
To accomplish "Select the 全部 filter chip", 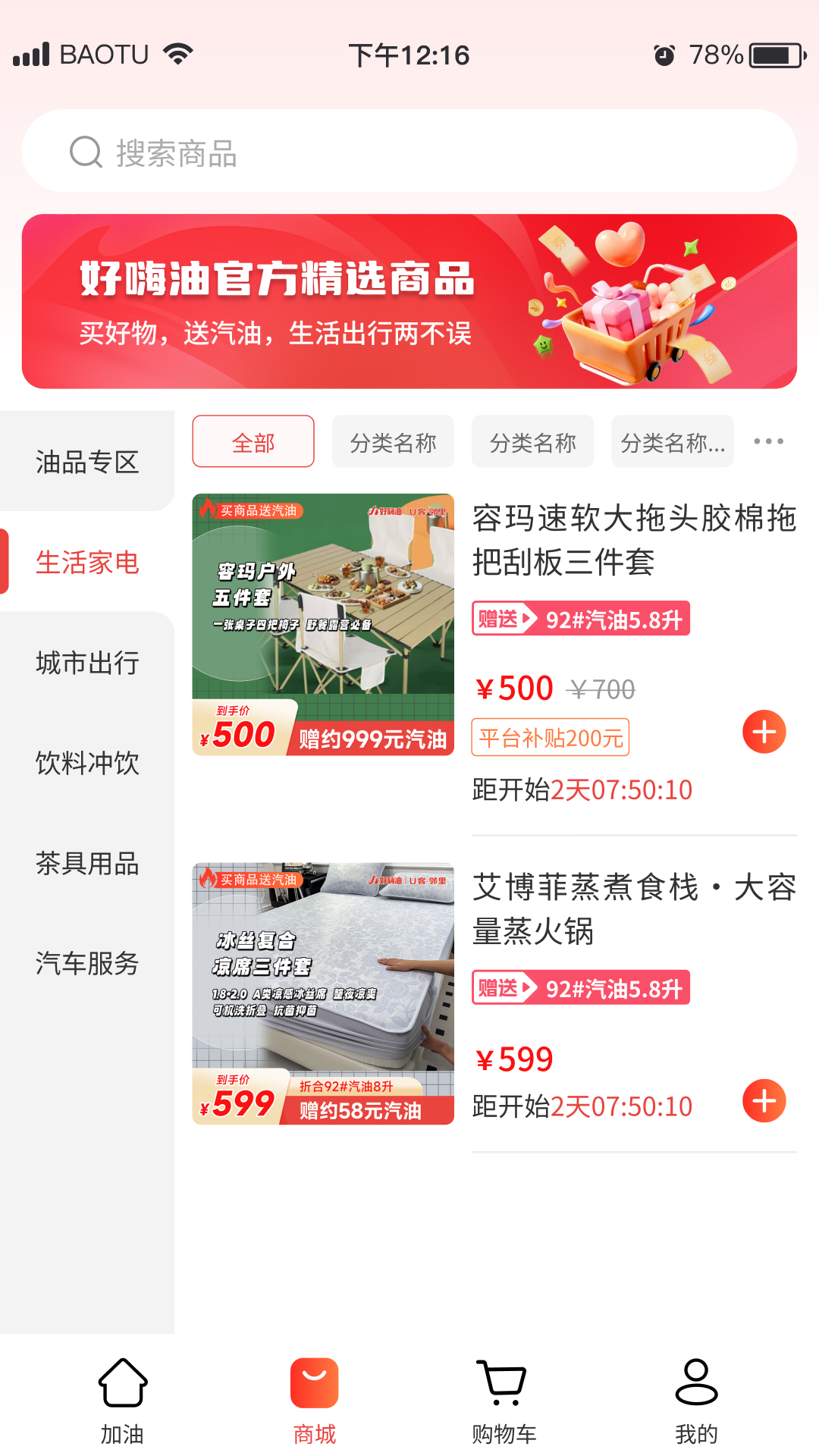I will (x=253, y=441).
